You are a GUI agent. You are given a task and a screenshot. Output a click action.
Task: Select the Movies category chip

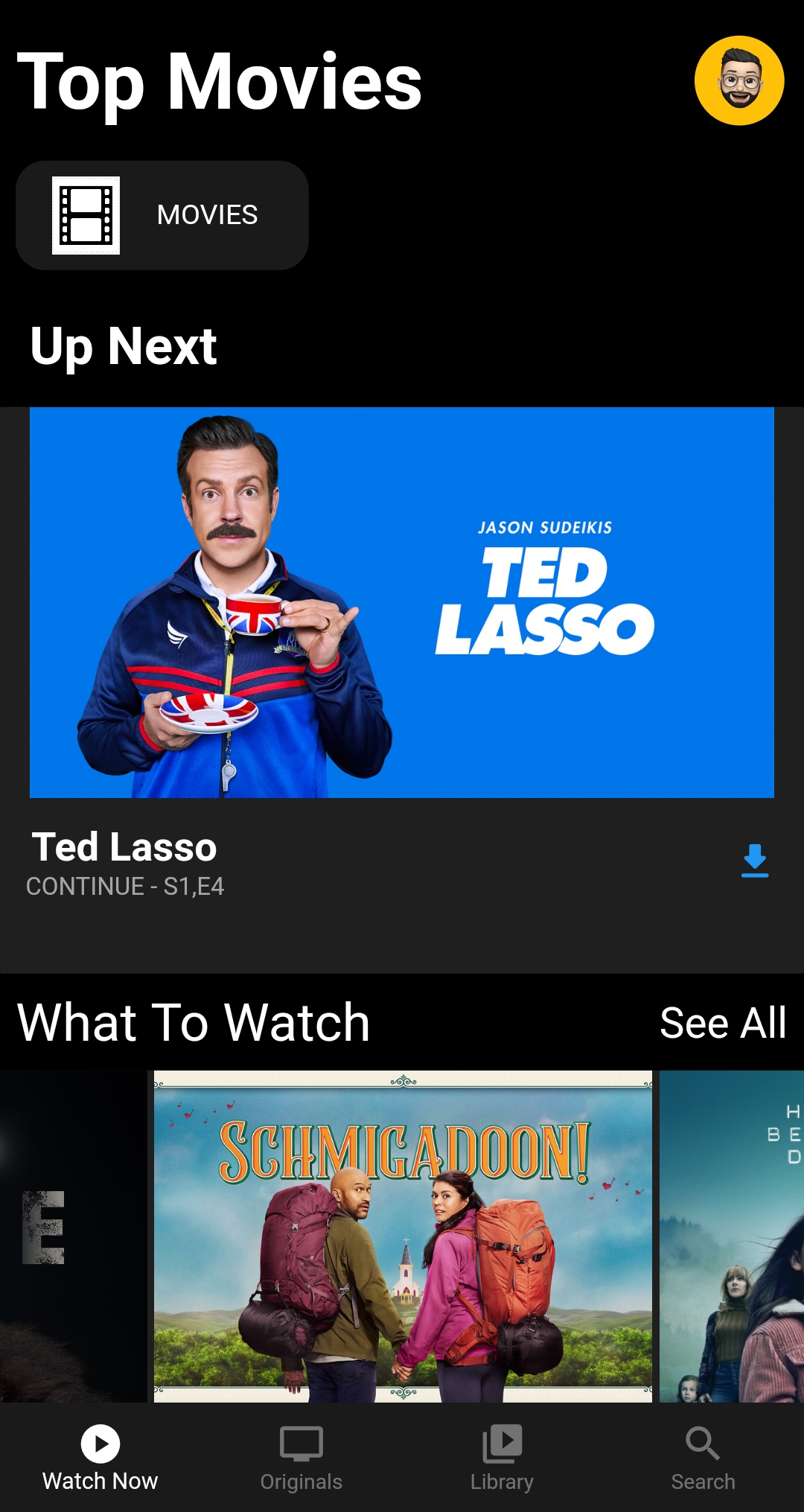coord(162,215)
